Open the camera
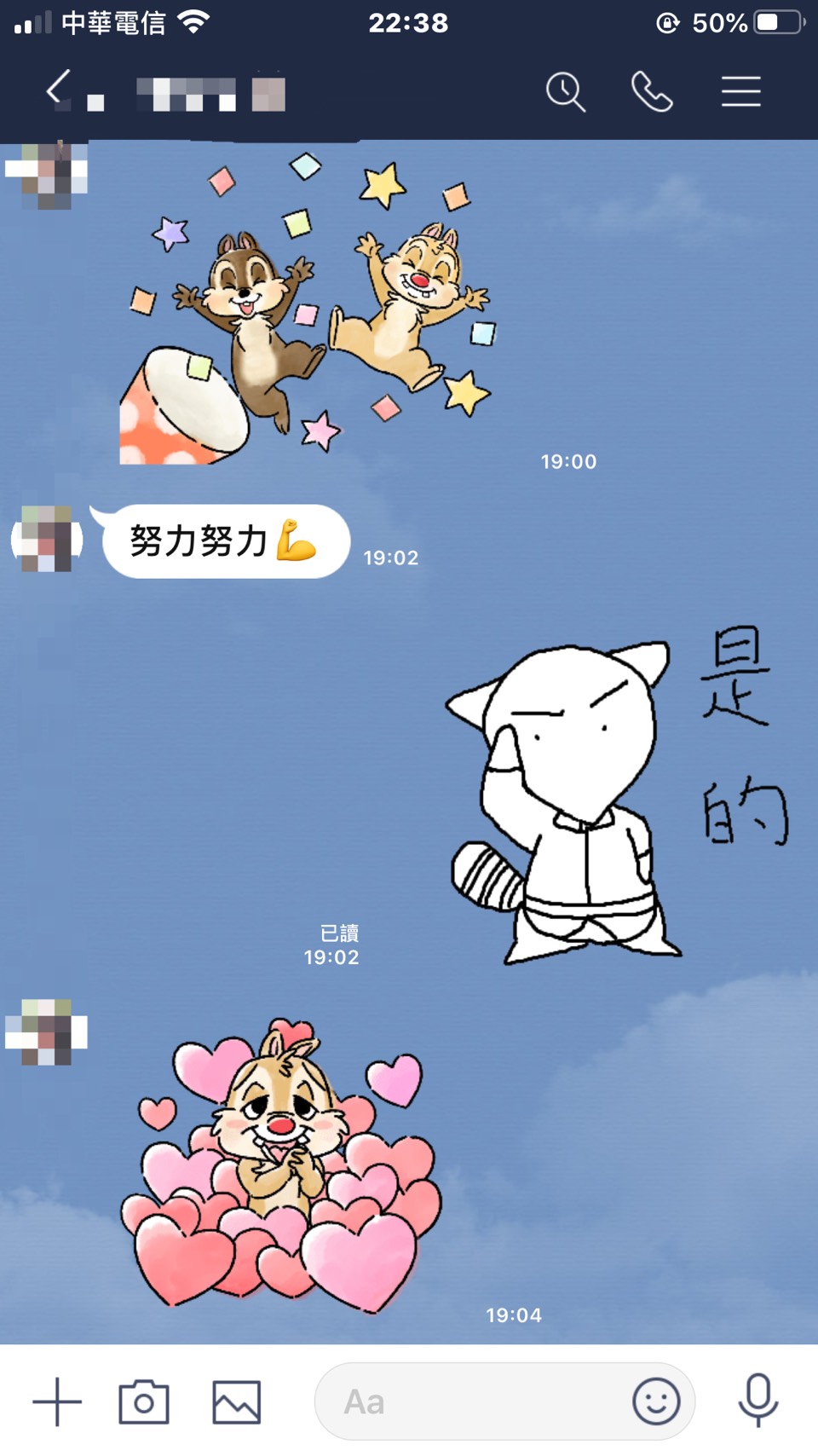This screenshot has width=818, height=1456. point(144,1401)
